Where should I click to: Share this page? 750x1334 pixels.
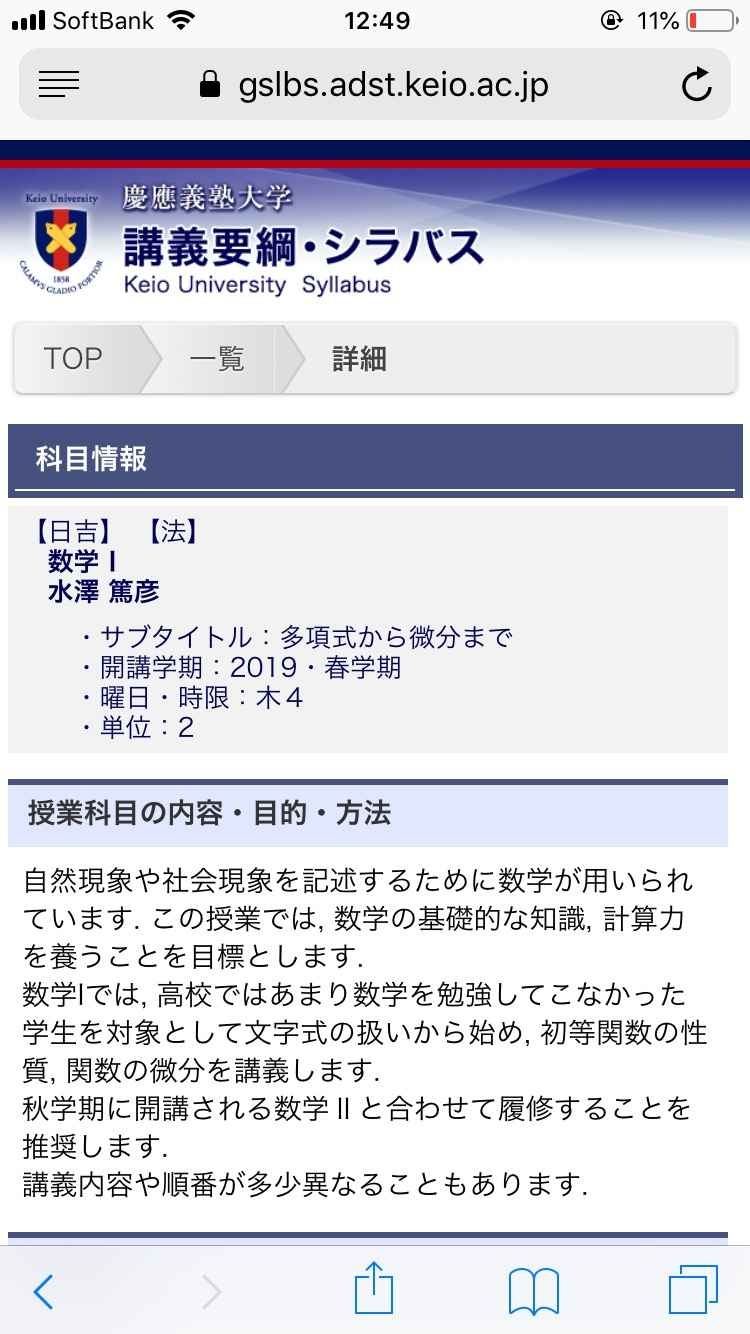click(x=374, y=1290)
